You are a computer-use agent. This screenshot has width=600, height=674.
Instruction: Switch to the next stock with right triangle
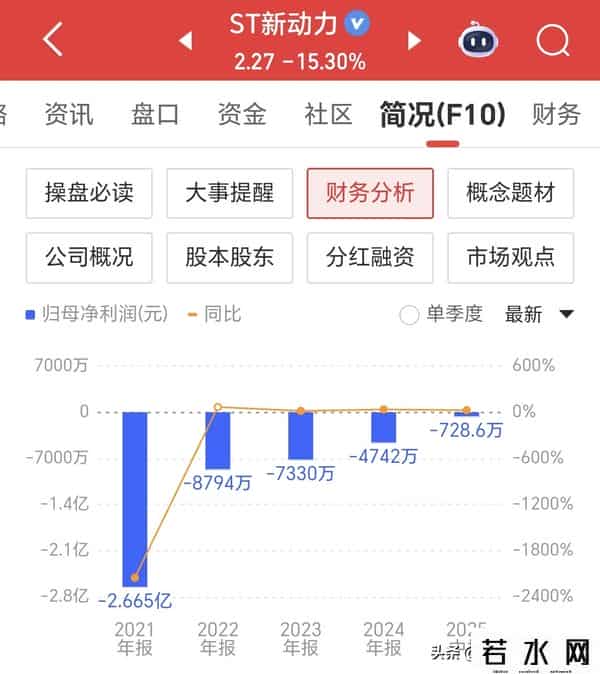pyautogui.click(x=414, y=41)
